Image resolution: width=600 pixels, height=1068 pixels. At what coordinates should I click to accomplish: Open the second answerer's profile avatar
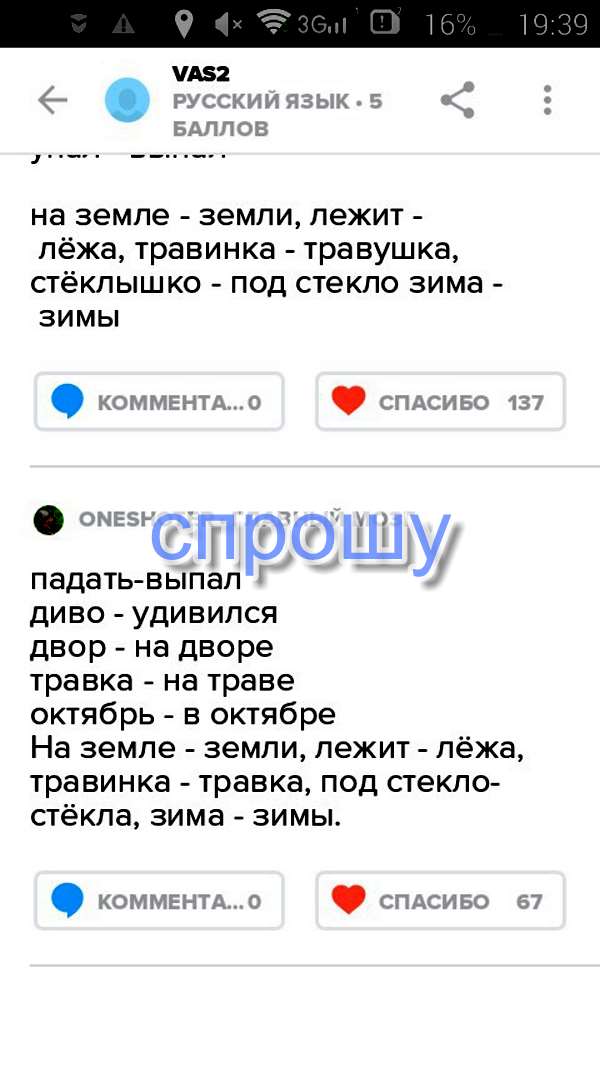tap(49, 519)
